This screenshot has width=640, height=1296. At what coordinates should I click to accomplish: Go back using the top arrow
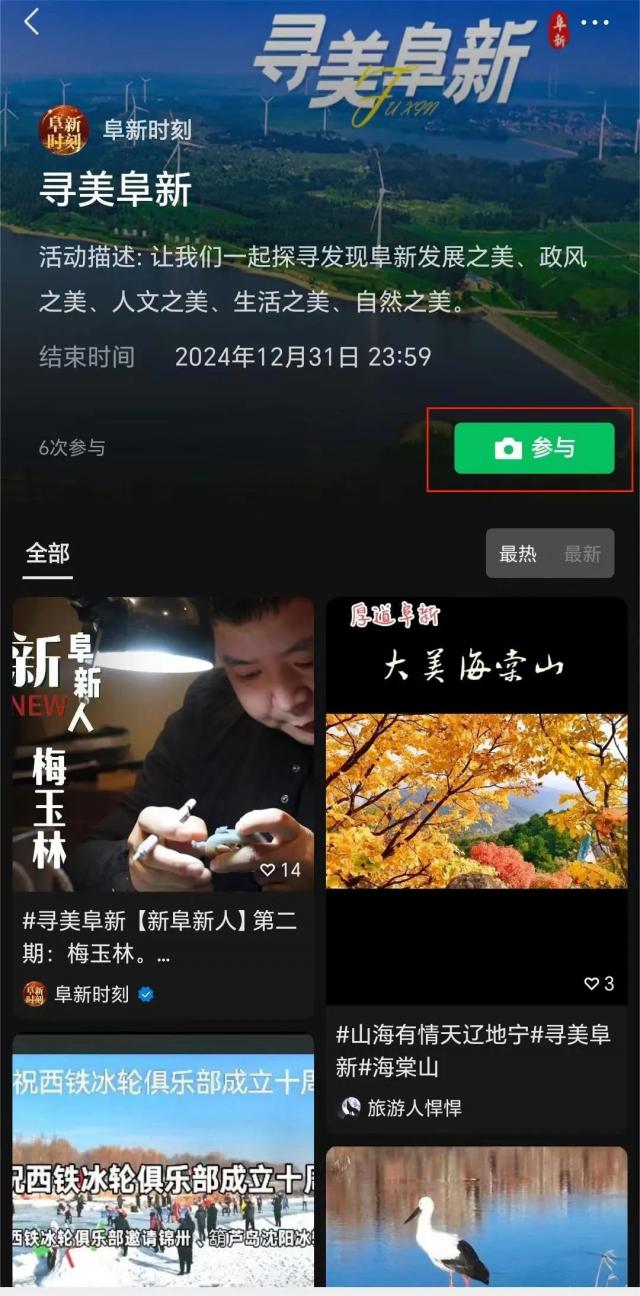click(32, 22)
